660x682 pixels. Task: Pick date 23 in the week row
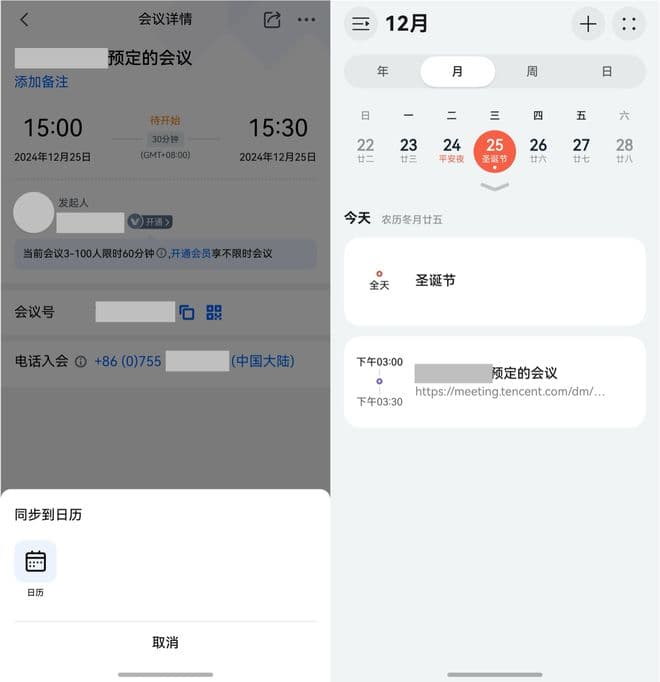408,150
